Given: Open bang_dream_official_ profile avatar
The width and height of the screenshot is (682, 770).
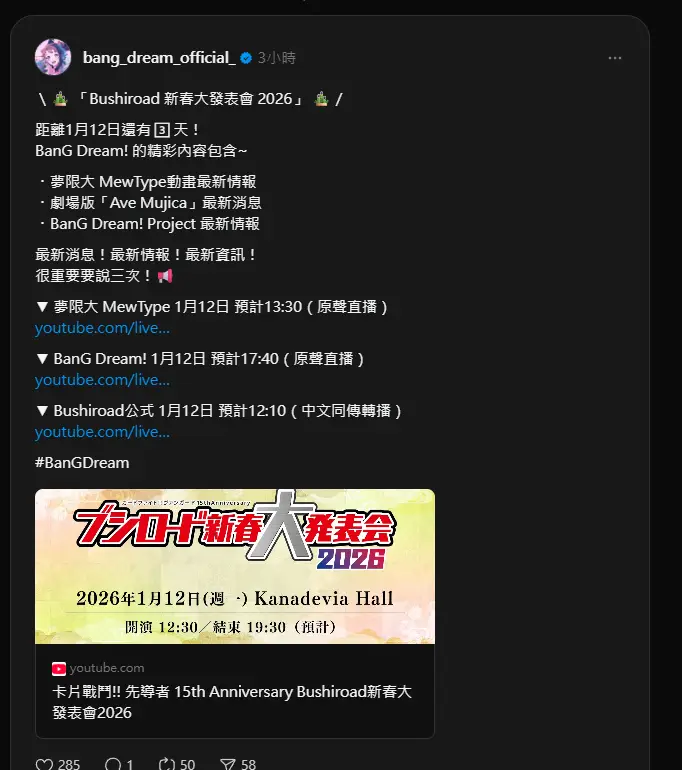Looking at the screenshot, I should click(53, 58).
